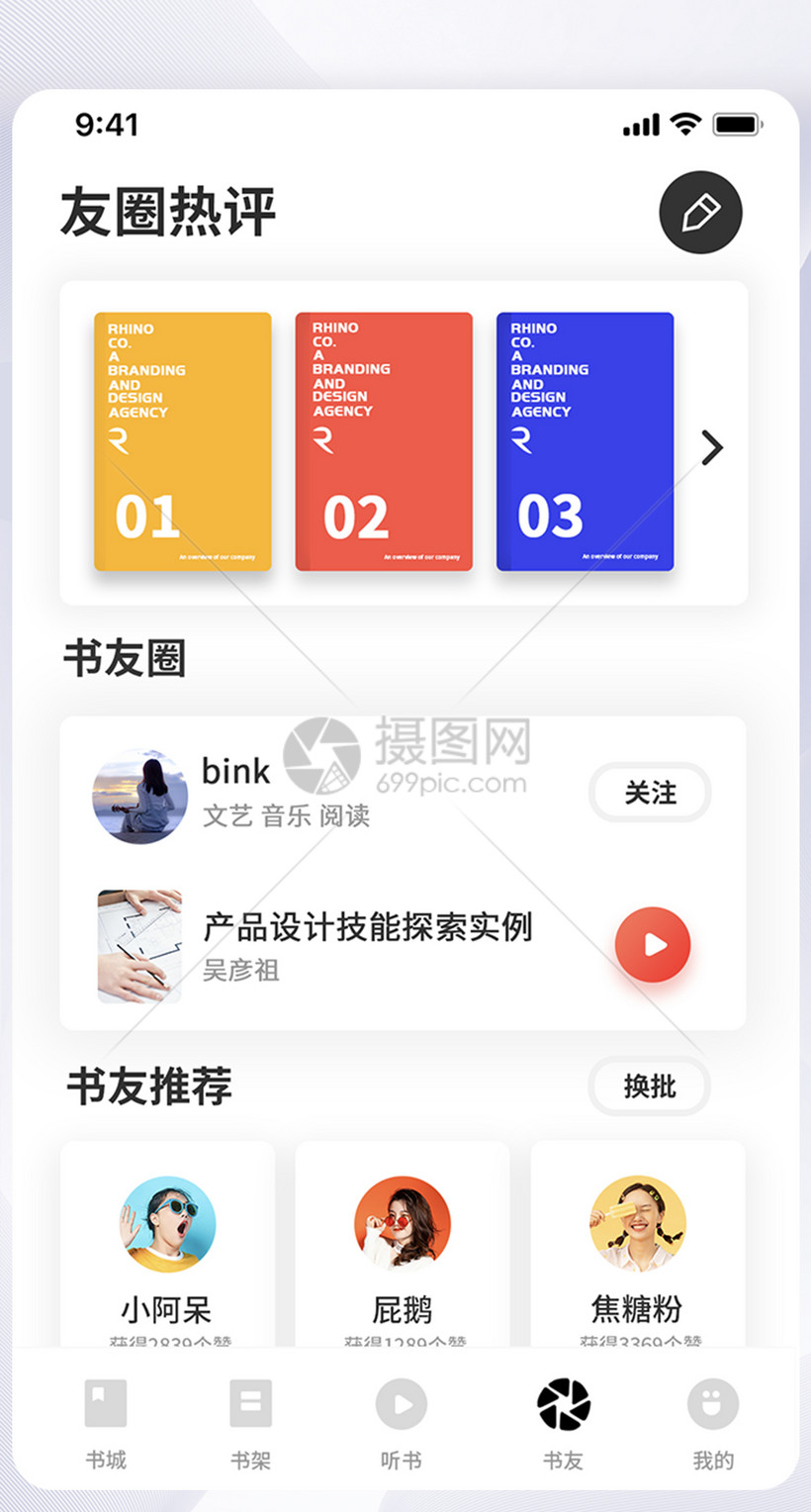Show more books with right chevron
The image size is (811, 1512).
coord(712,448)
